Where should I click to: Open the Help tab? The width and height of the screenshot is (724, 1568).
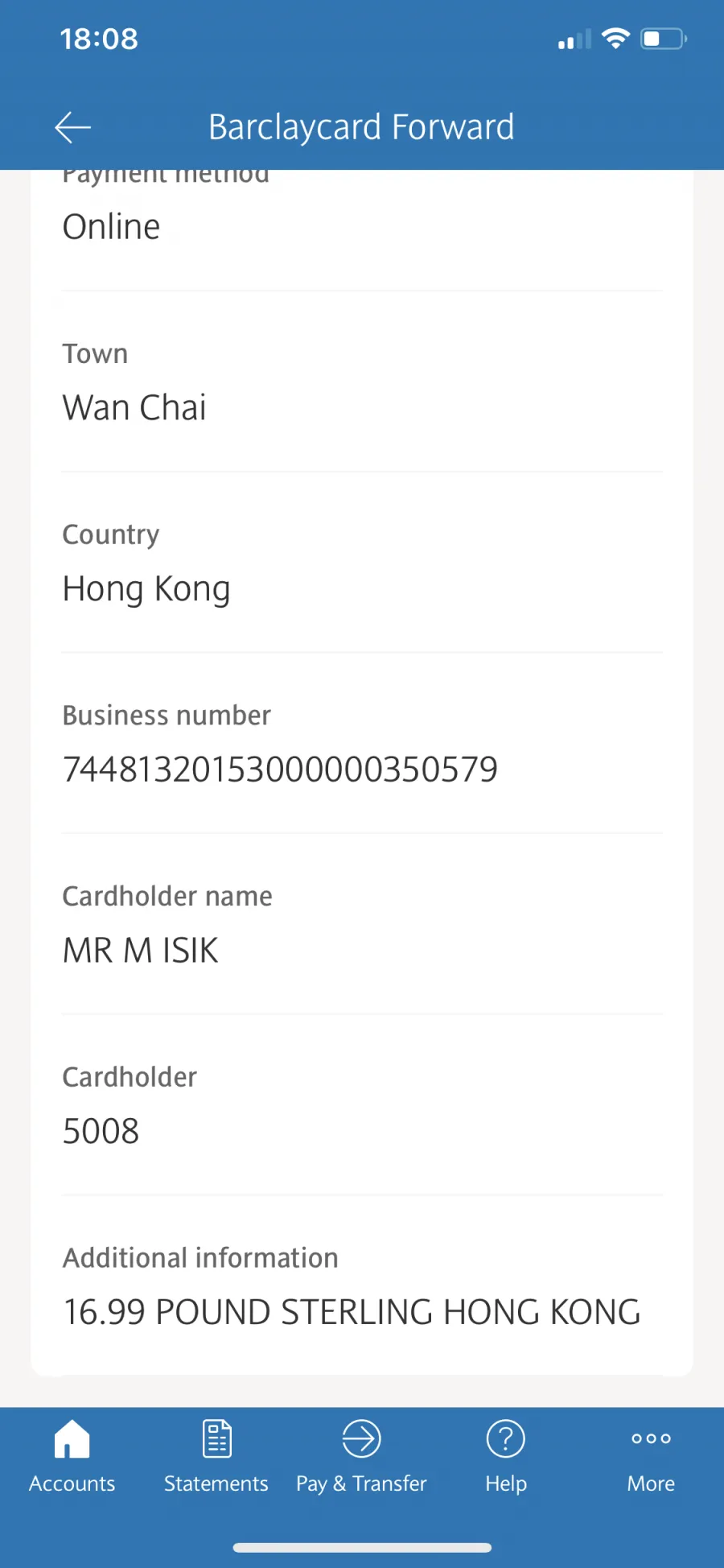[x=506, y=1457]
